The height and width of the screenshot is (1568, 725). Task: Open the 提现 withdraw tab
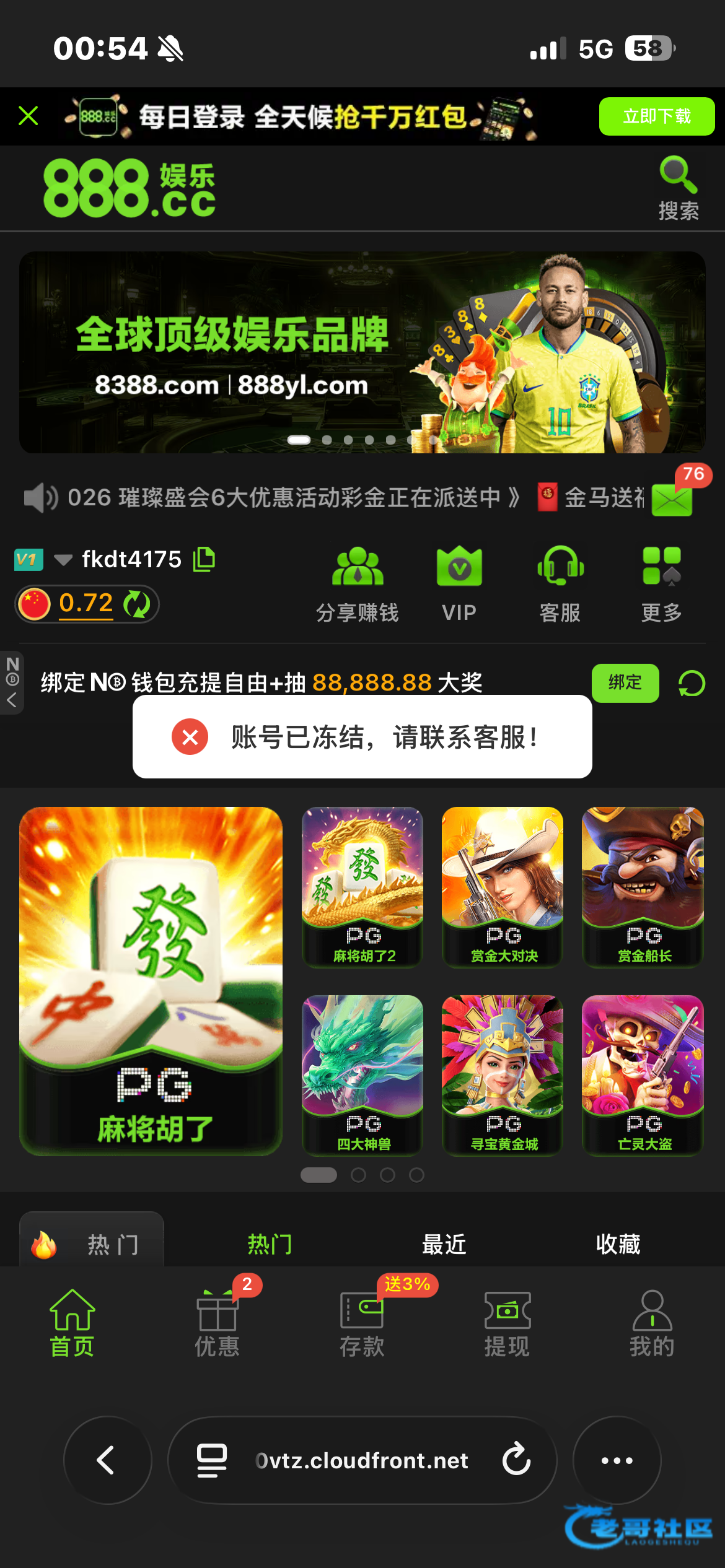507,1322
